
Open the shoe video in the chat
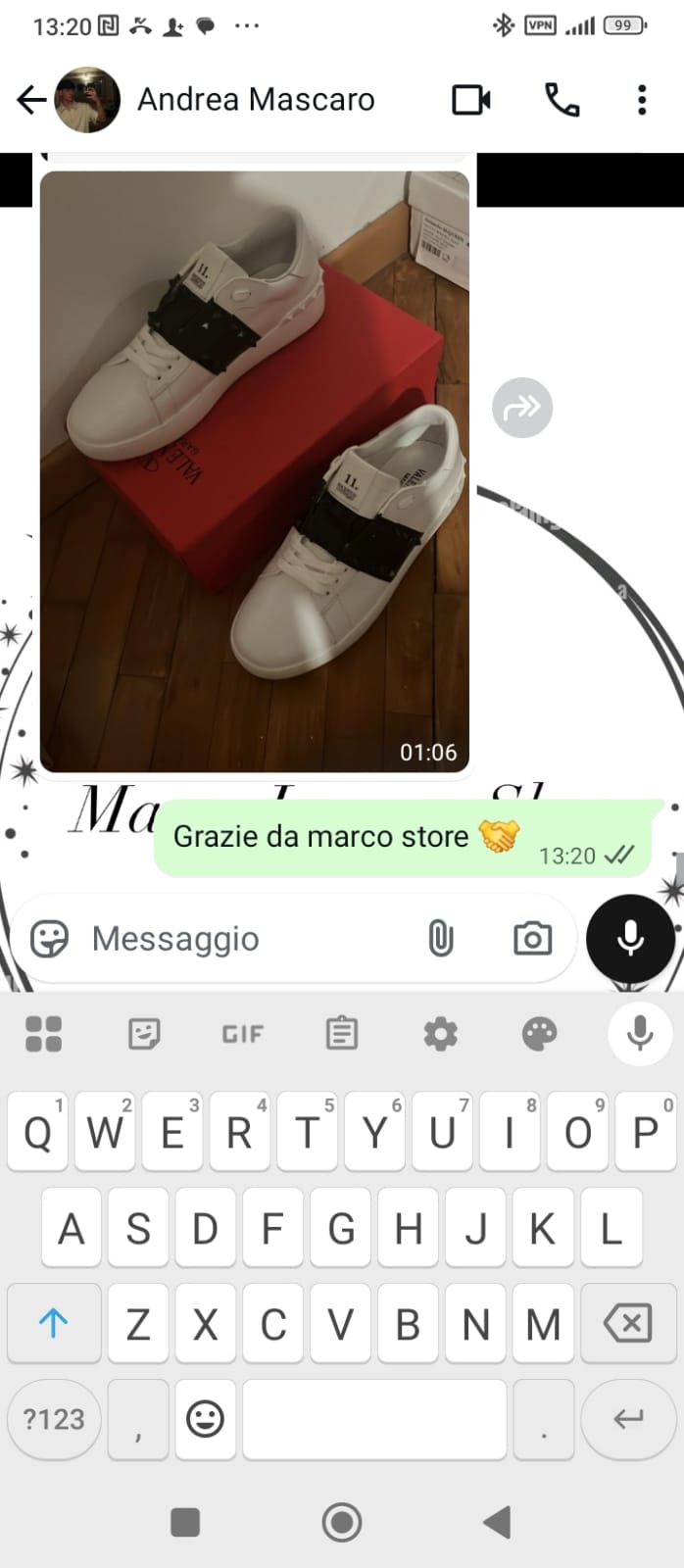tap(254, 470)
